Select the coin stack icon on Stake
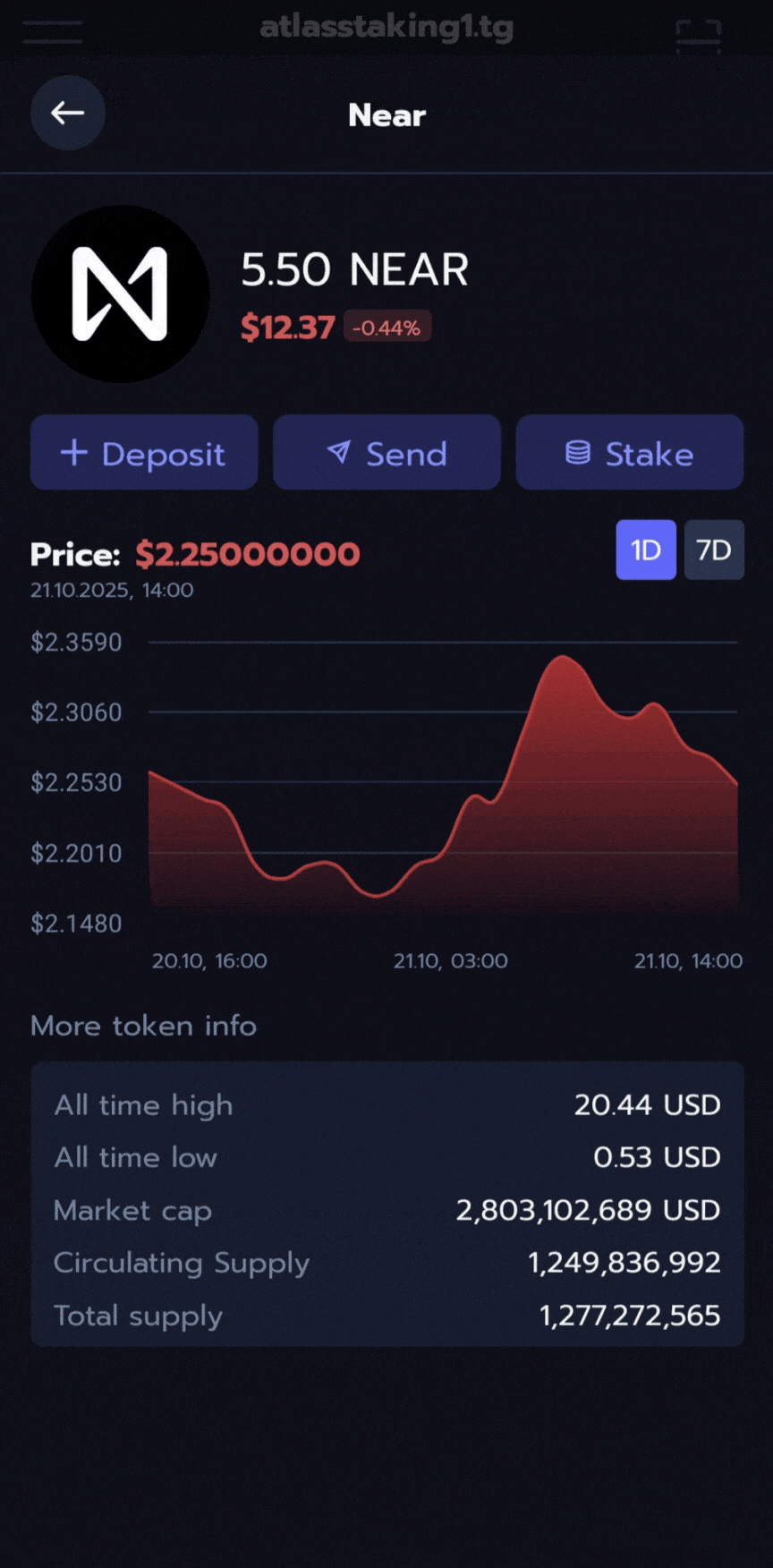Image resolution: width=773 pixels, height=1568 pixels. (579, 453)
